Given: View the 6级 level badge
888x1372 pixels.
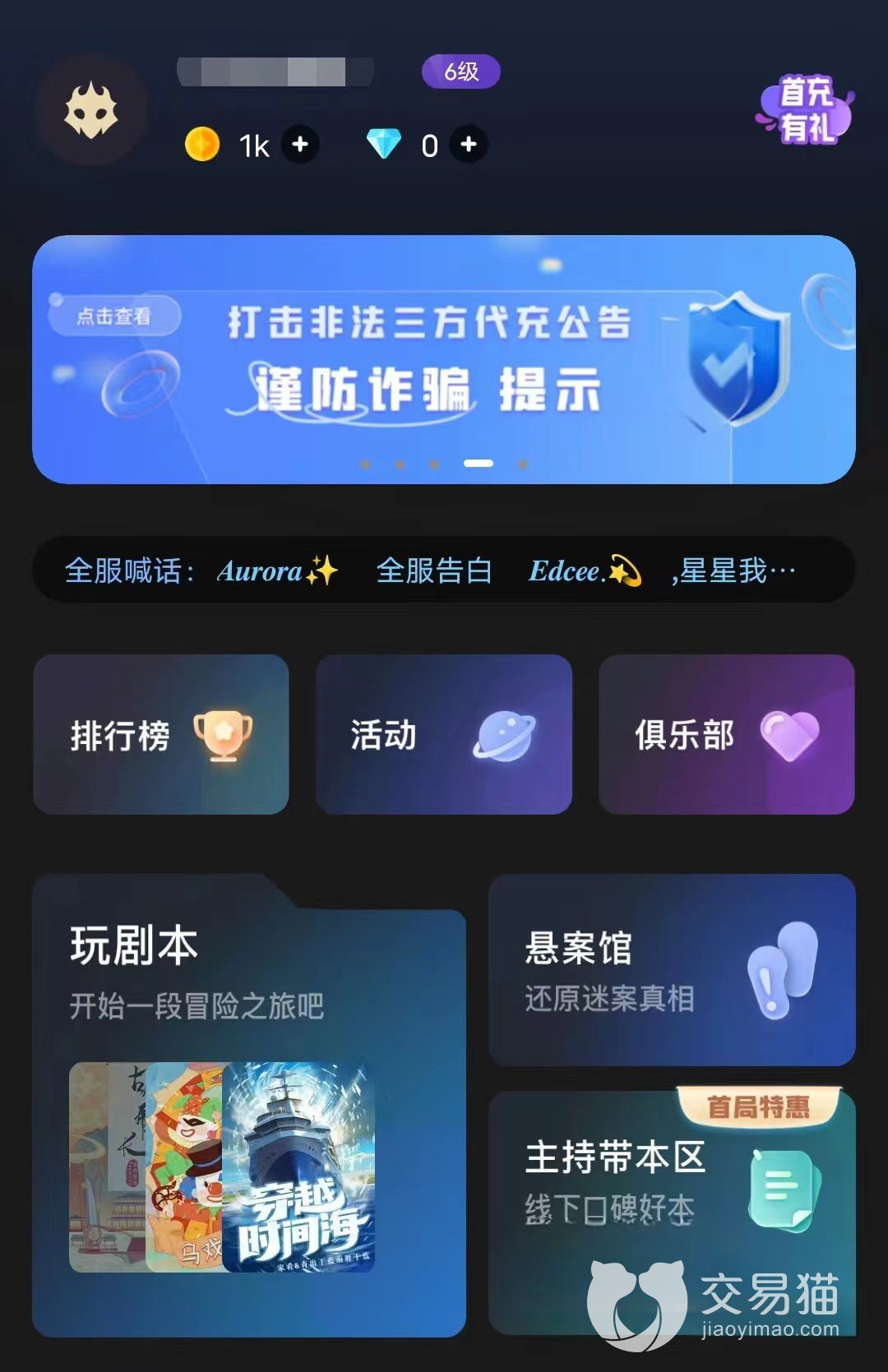Looking at the screenshot, I should point(461,72).
